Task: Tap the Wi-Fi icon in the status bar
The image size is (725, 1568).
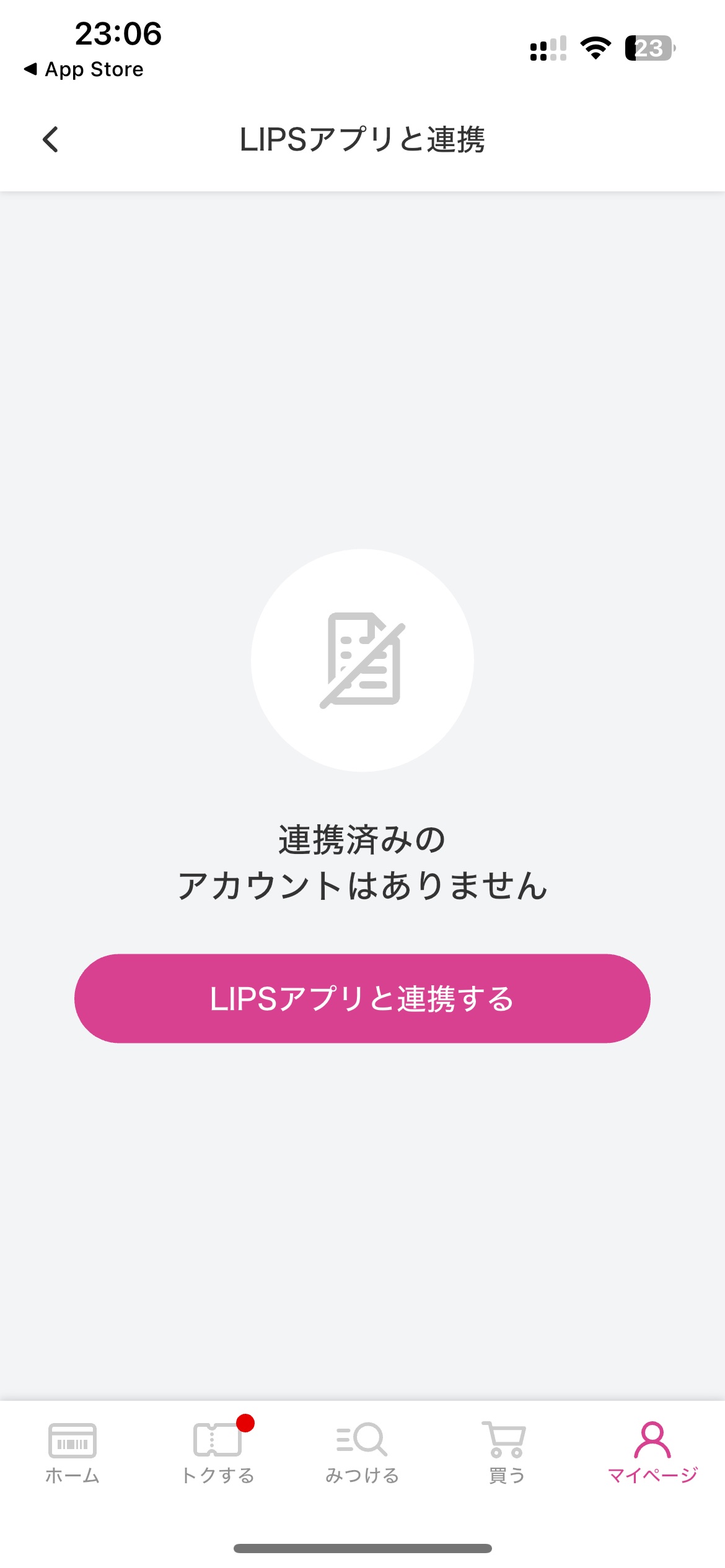Action: click(x=594, y=47)
